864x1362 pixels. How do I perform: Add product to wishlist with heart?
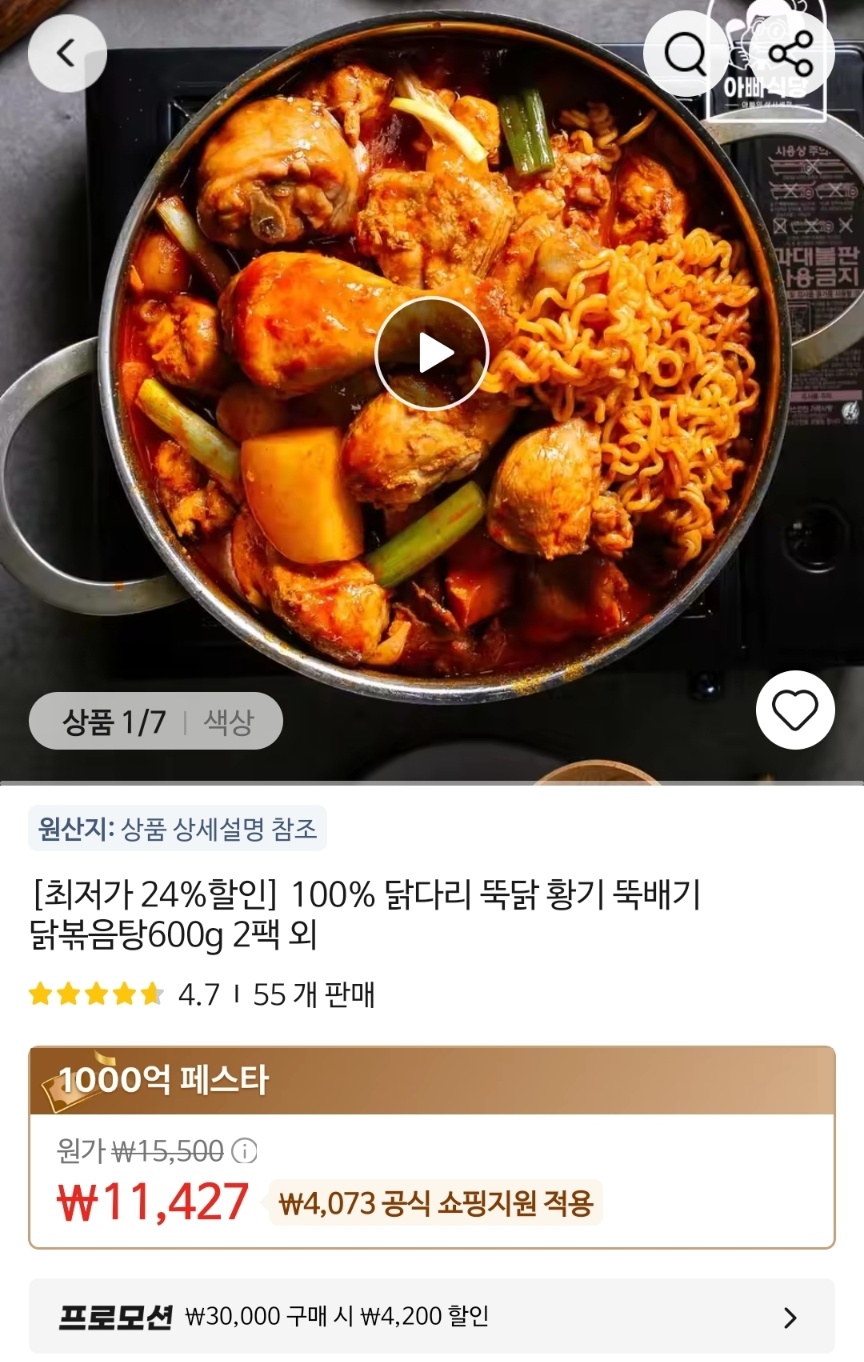[795, 711]
